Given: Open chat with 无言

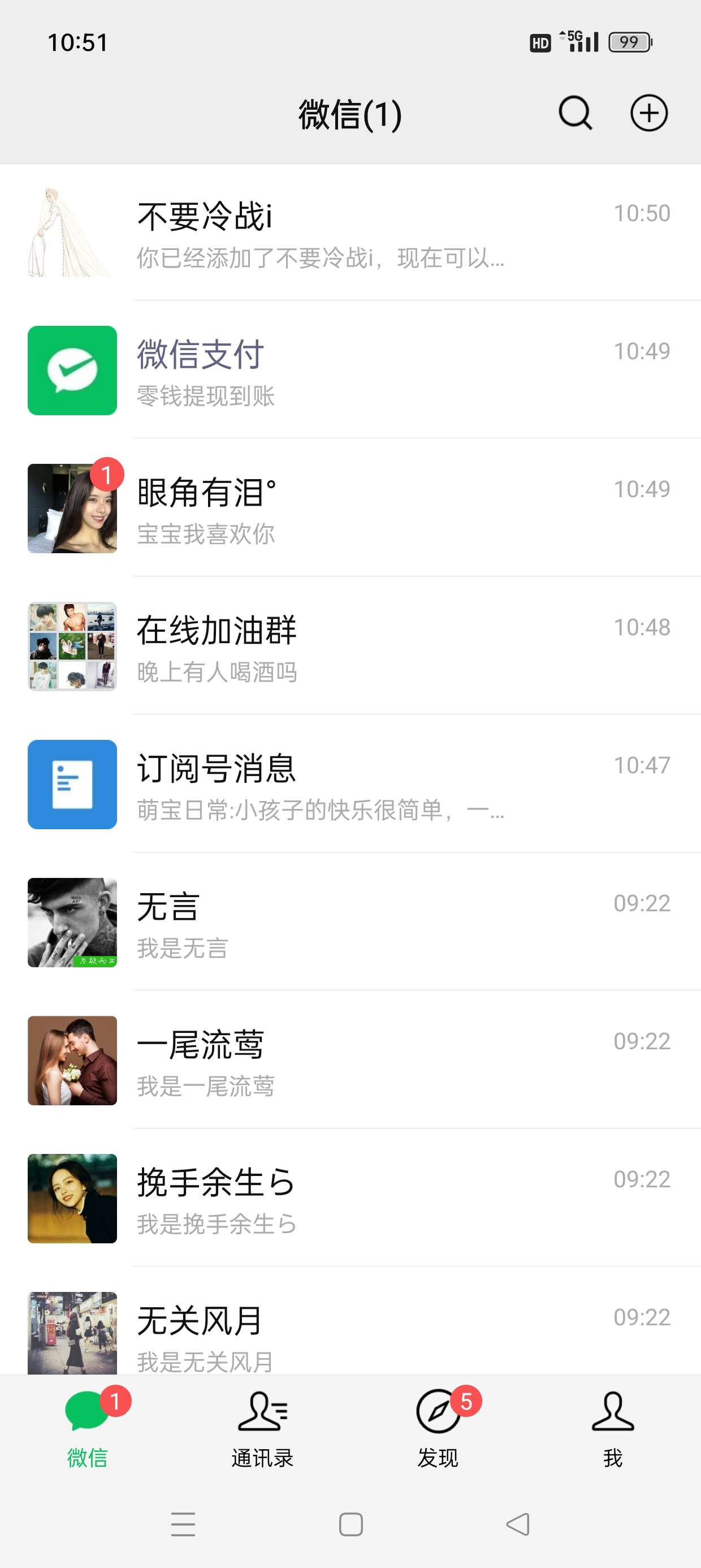Looking at the screenshot, I should tap(350, 922).
